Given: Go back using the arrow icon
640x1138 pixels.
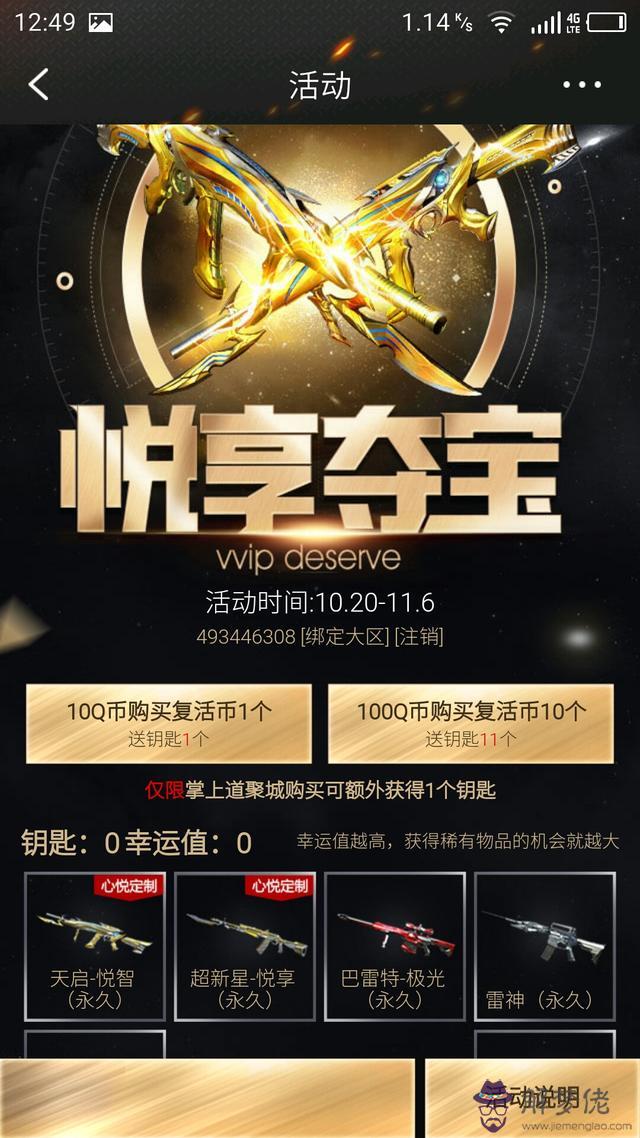Looking at the screenshot, I should point(39,85).
